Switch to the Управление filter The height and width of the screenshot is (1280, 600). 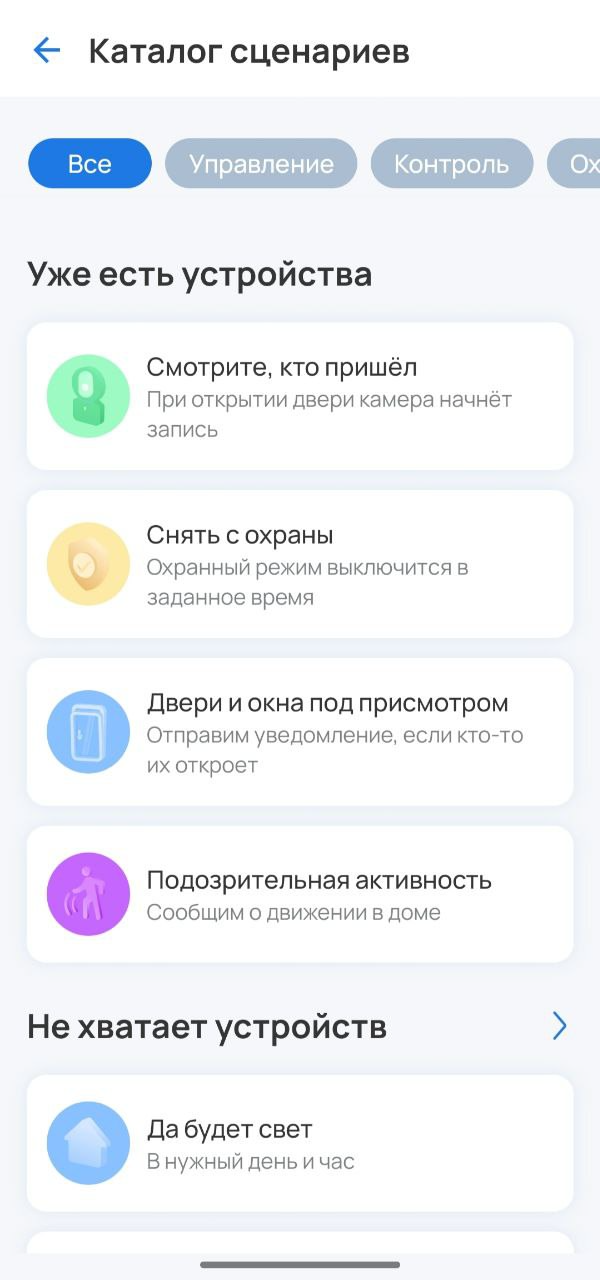click(261, 164)
